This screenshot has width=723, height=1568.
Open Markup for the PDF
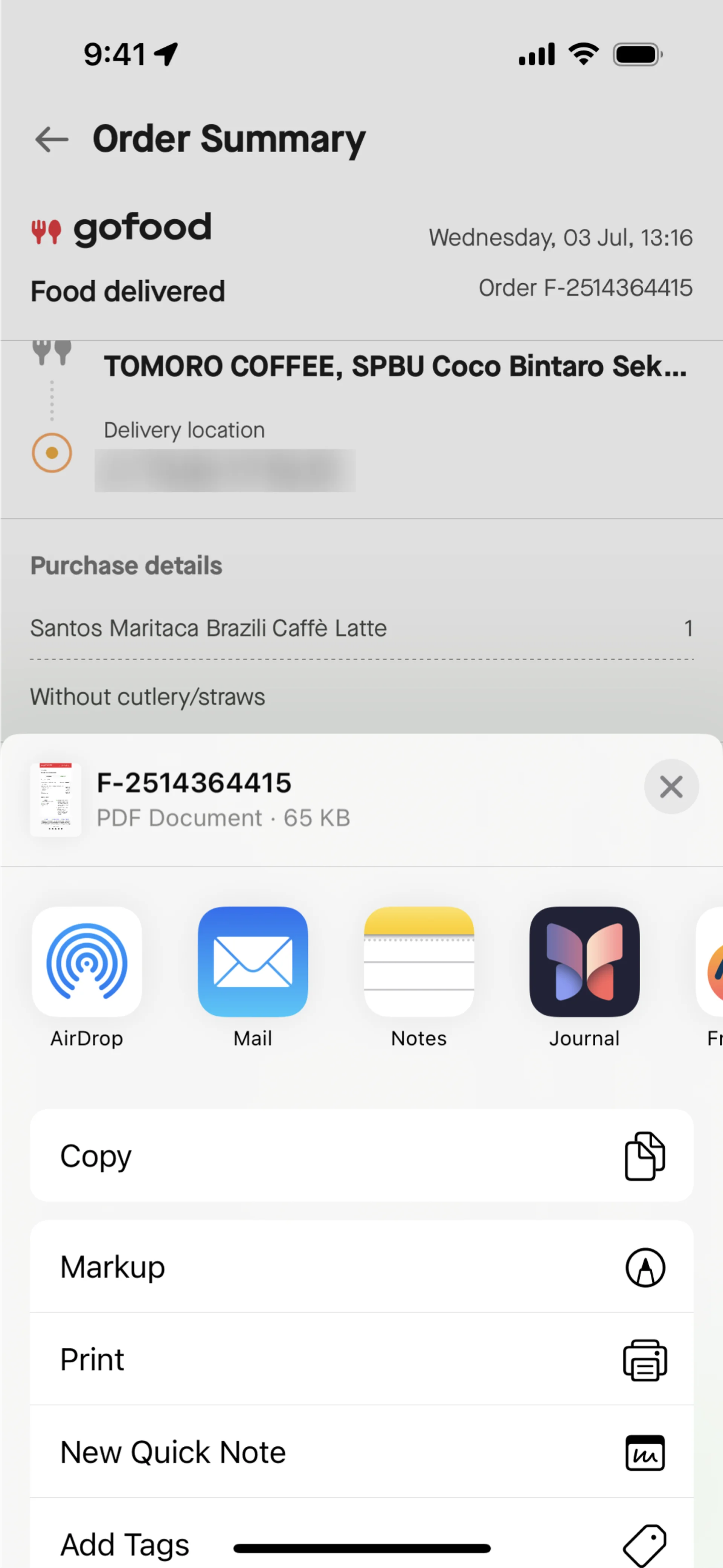tap(361, 1267)
